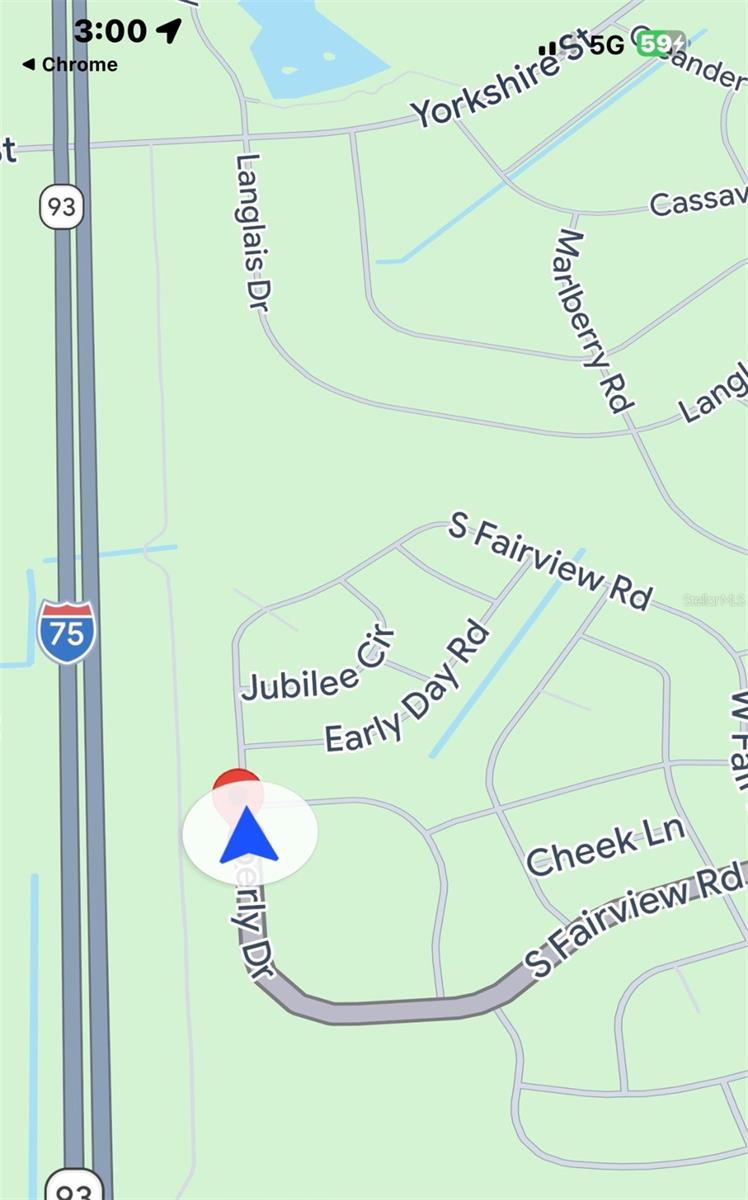Return to Chrome via the back link

pos(70,64)
